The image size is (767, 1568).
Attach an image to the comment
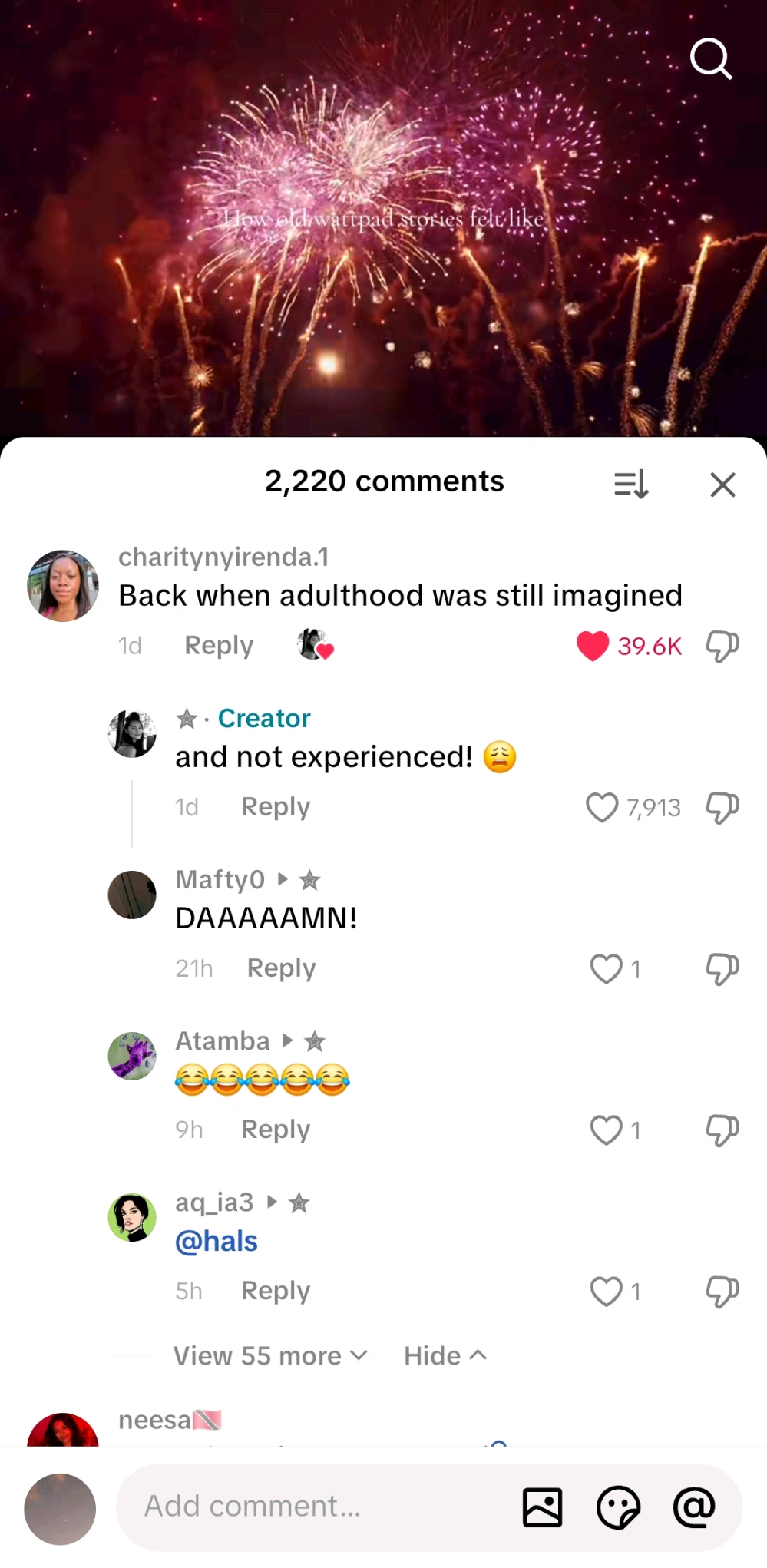(x=542, y=1507)
